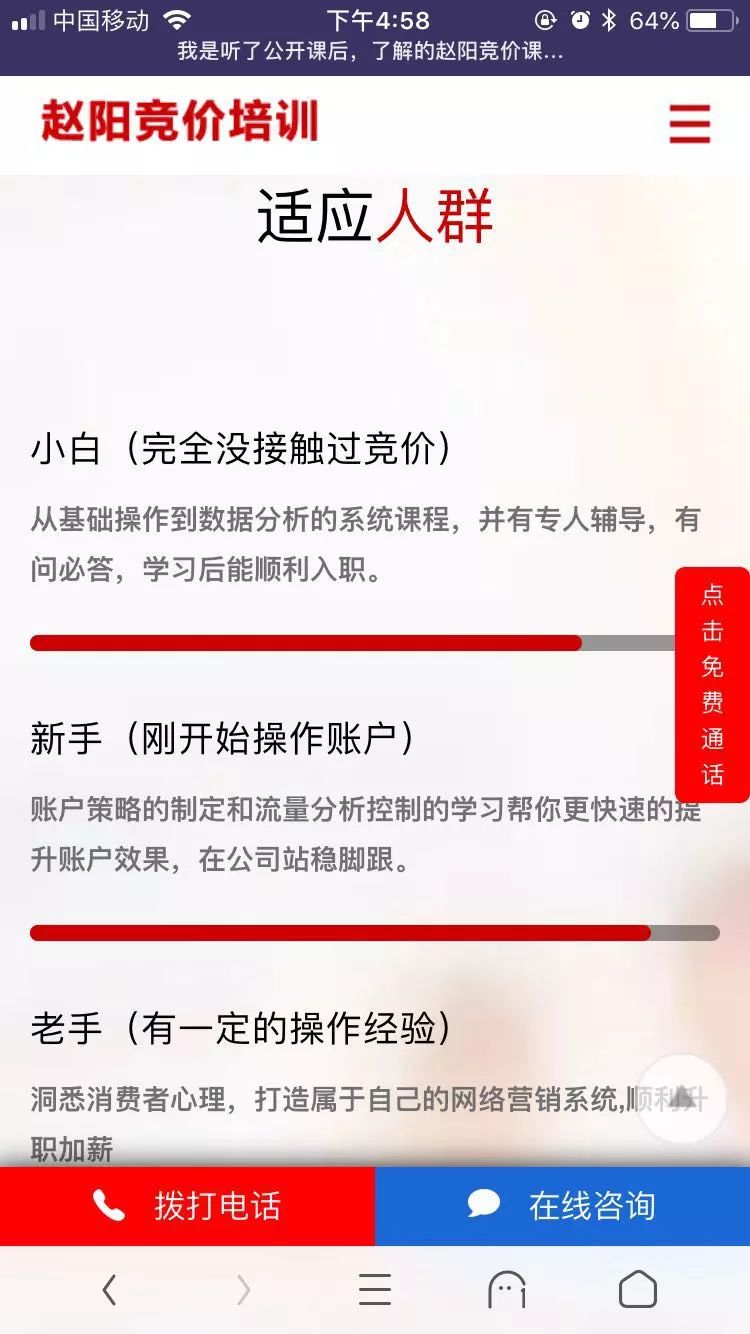750x1334 pixels.
Task: Open the red hamburger menu
Action: (x=689, y=125)
